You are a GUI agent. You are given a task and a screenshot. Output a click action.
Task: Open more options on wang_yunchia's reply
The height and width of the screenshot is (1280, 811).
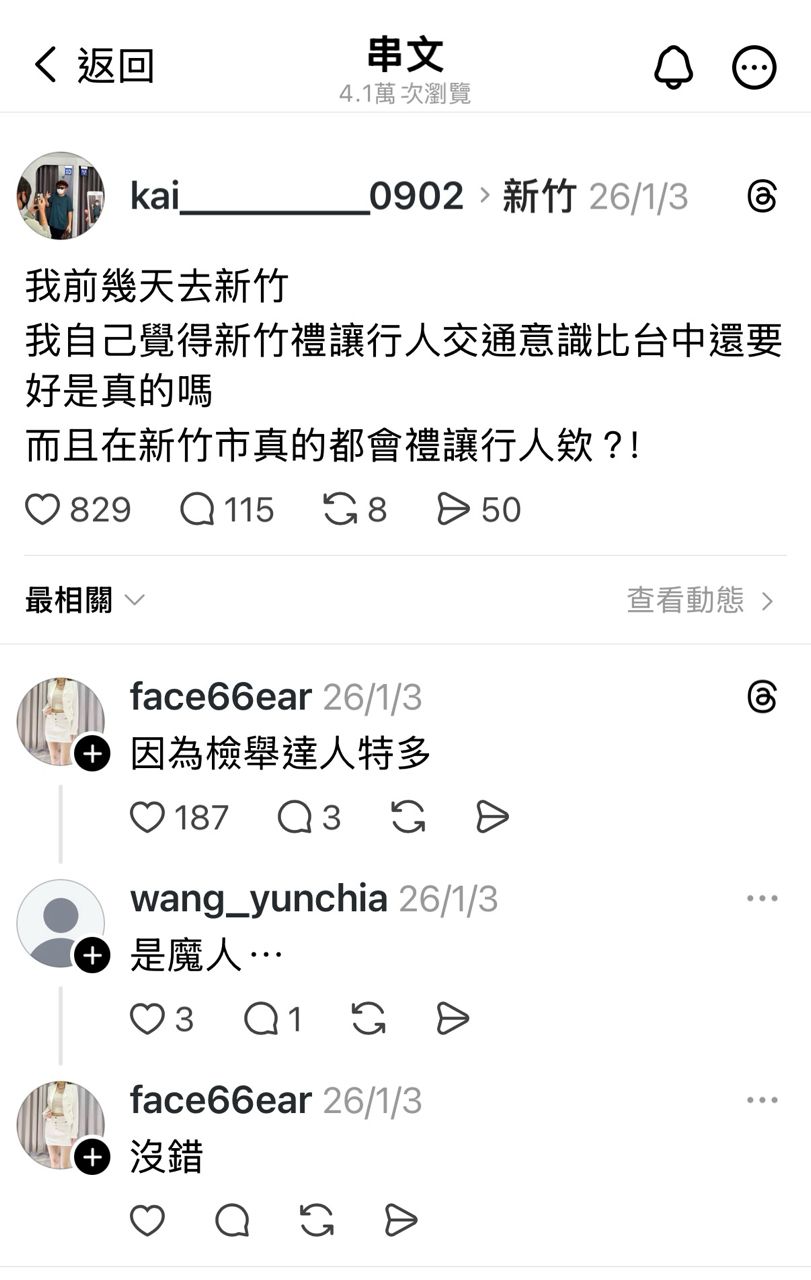click(762, 899)
